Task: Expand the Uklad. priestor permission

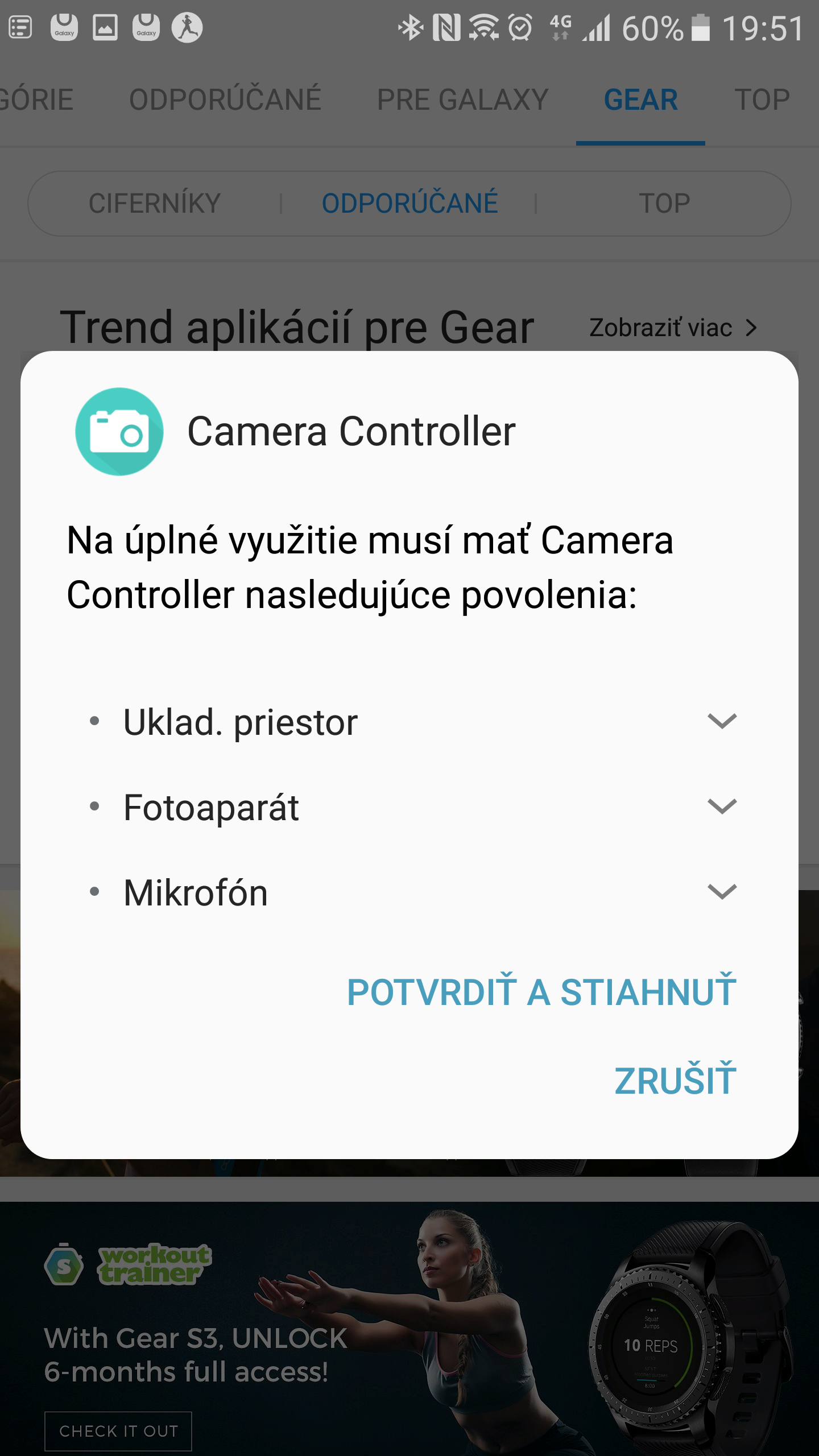Action: 409,722
